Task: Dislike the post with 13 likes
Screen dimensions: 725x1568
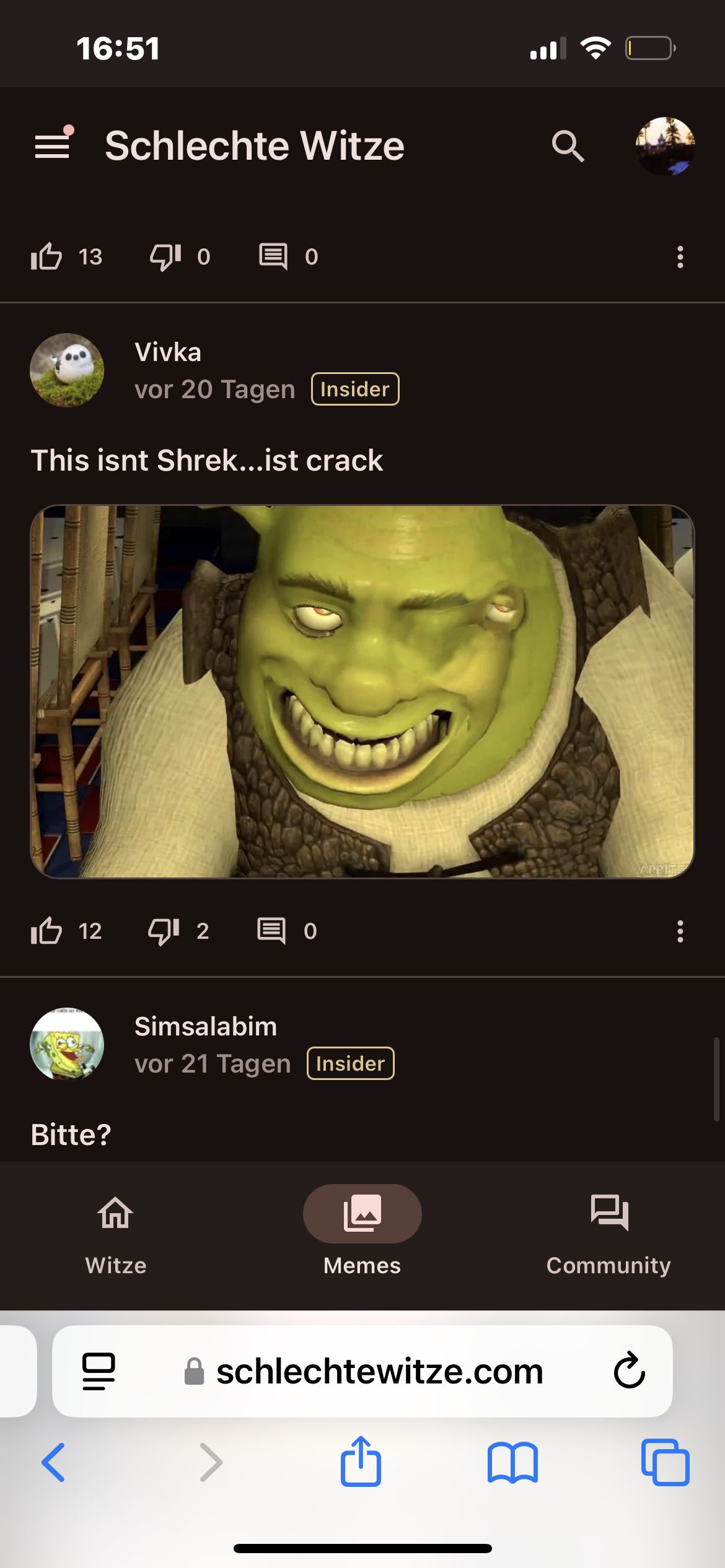Action: tap(165, 256)
